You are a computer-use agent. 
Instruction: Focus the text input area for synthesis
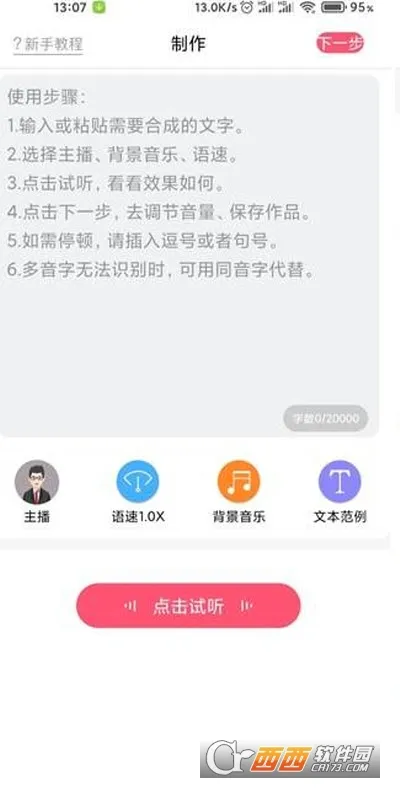pyautogui.click(x=189, y=256)
